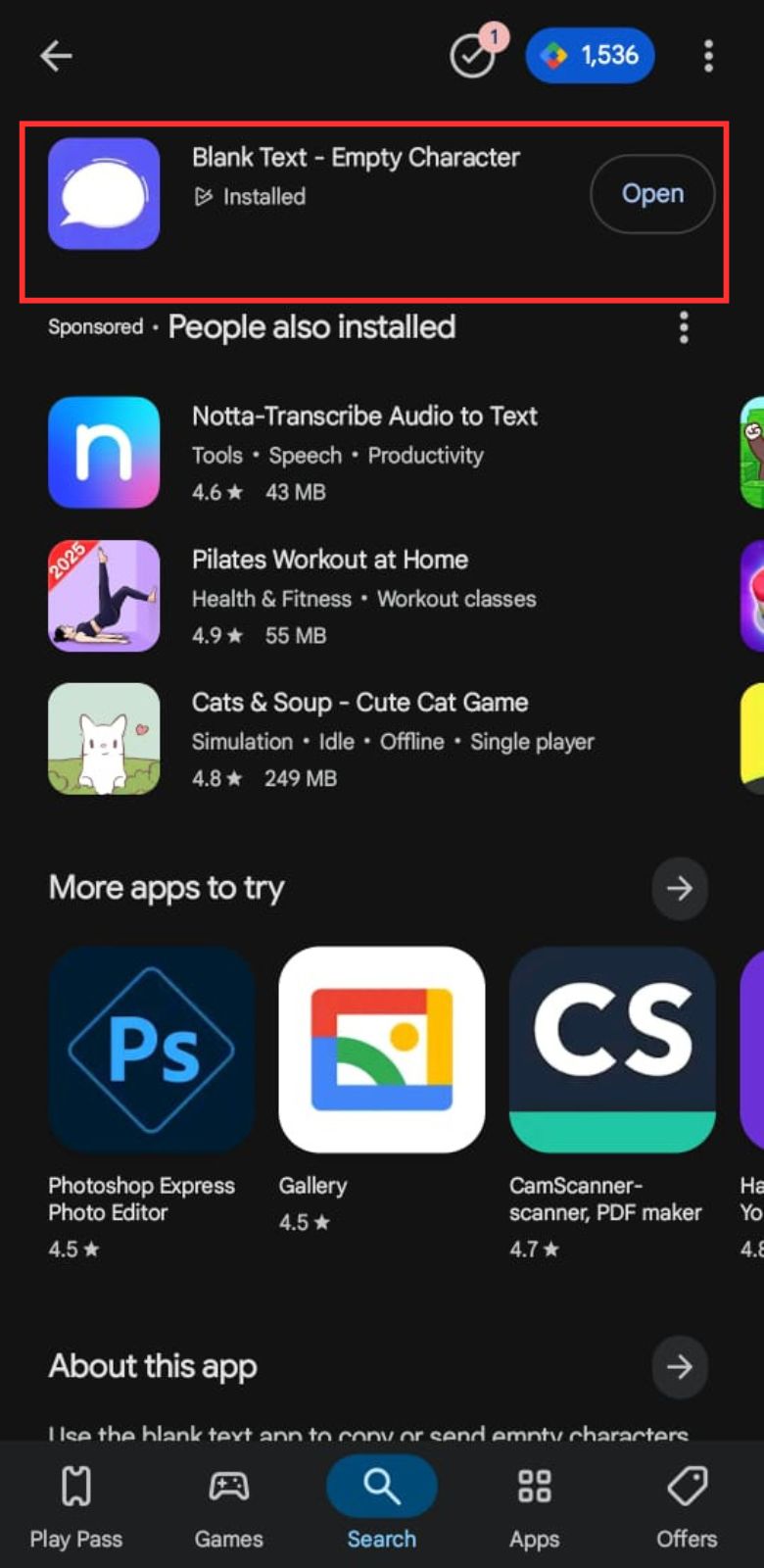The width and height of the screenshot is (764, 1568).
Task: Switch to the Games tab
Action: (x=229, y=1506)
